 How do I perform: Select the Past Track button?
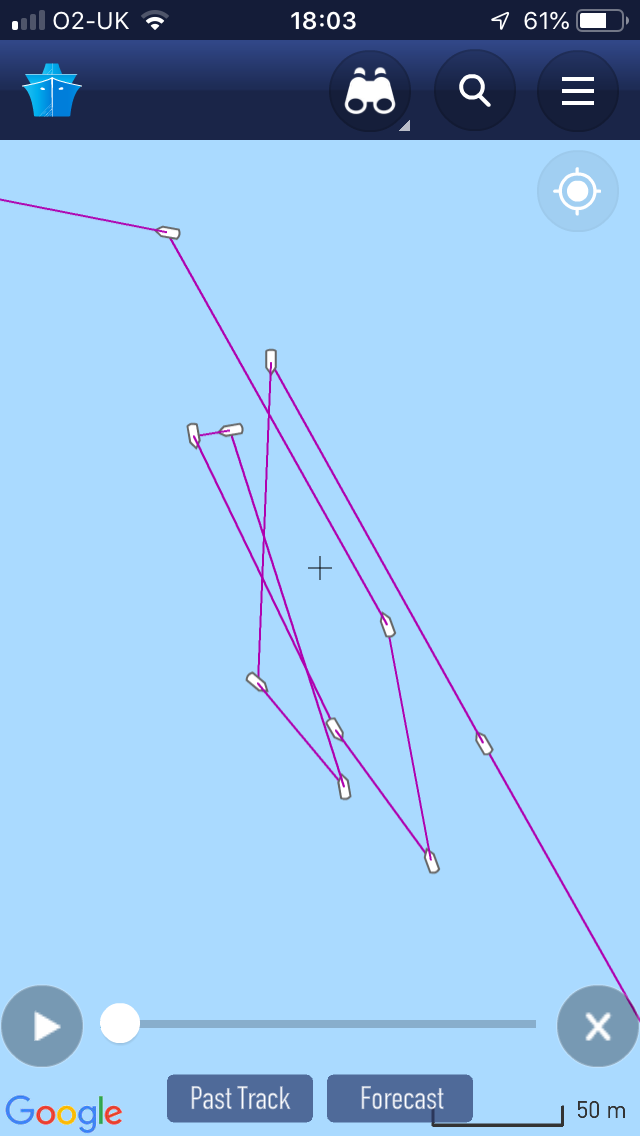coord(240,1098)
